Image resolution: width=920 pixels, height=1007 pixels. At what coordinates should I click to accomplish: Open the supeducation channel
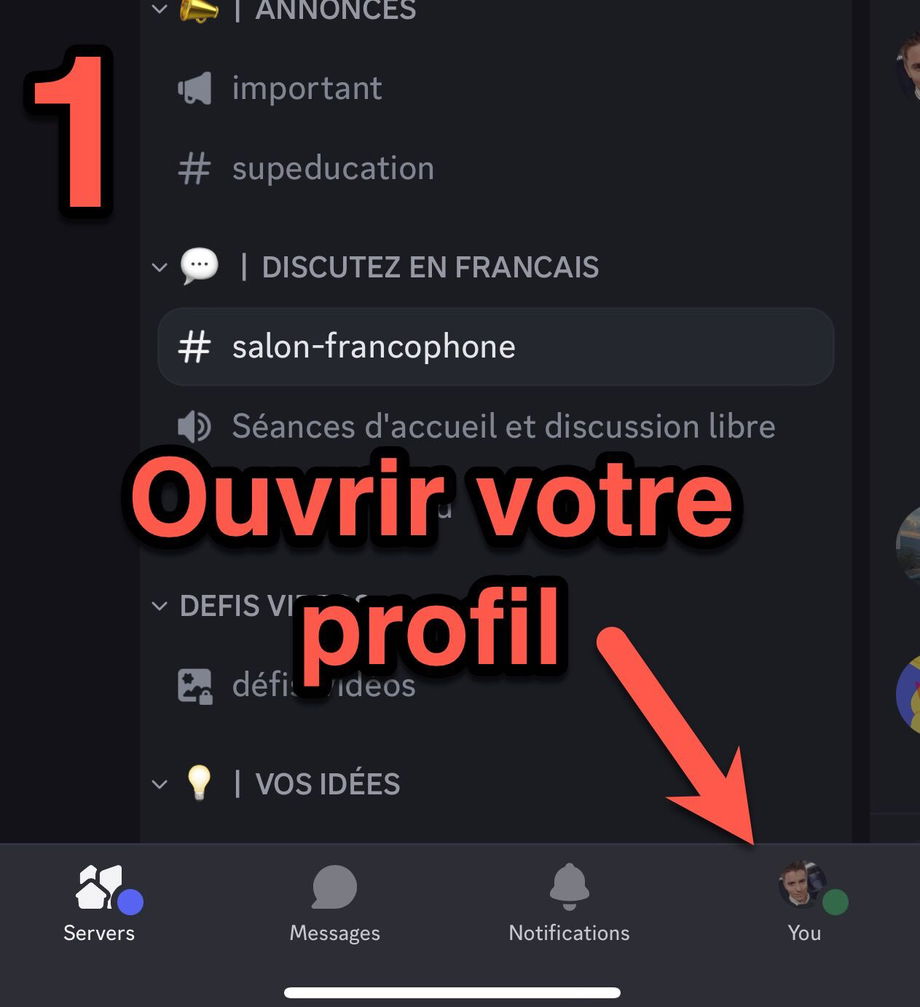(332, 169)
